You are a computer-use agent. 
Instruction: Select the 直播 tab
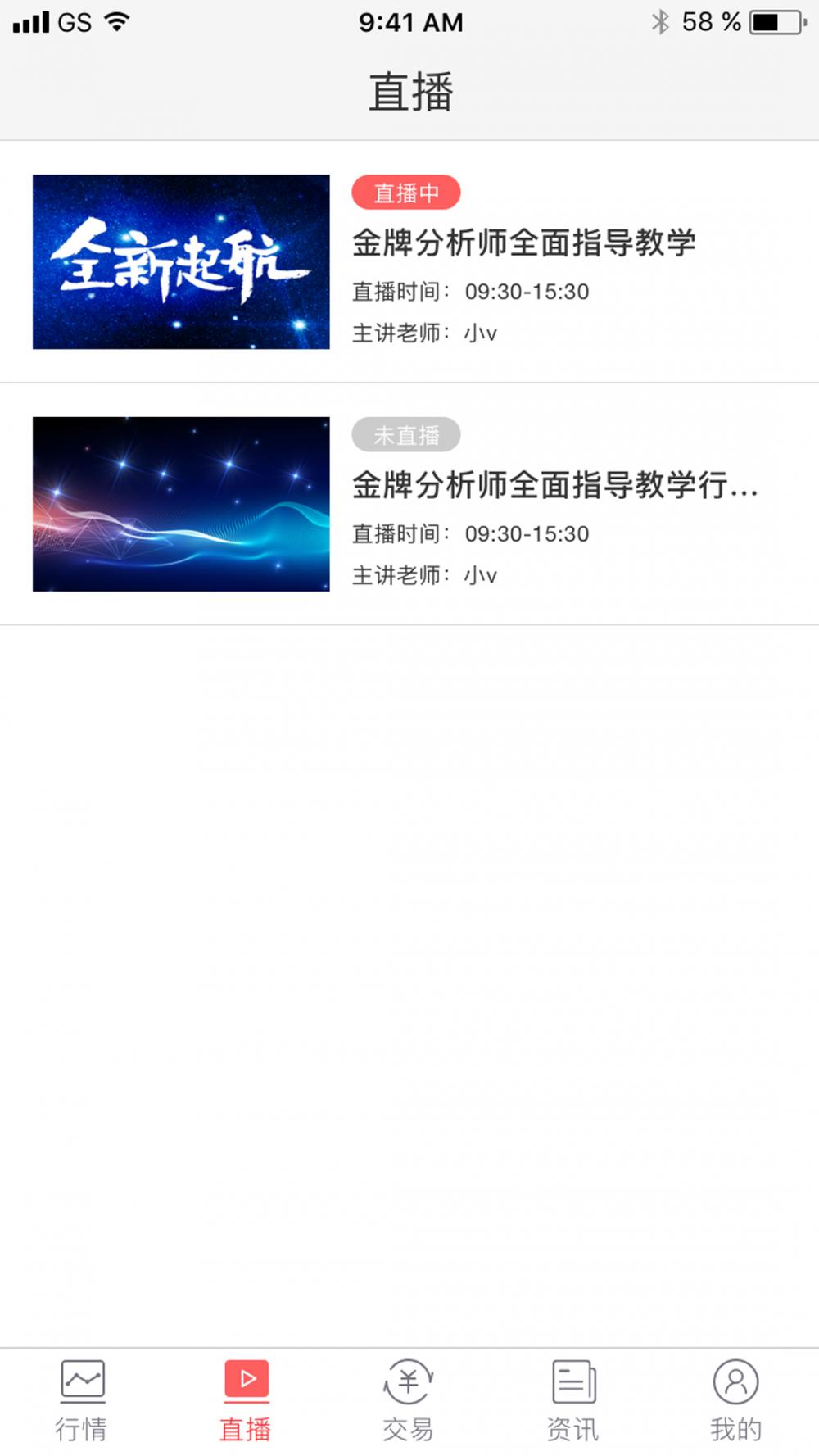[246, 1400]
